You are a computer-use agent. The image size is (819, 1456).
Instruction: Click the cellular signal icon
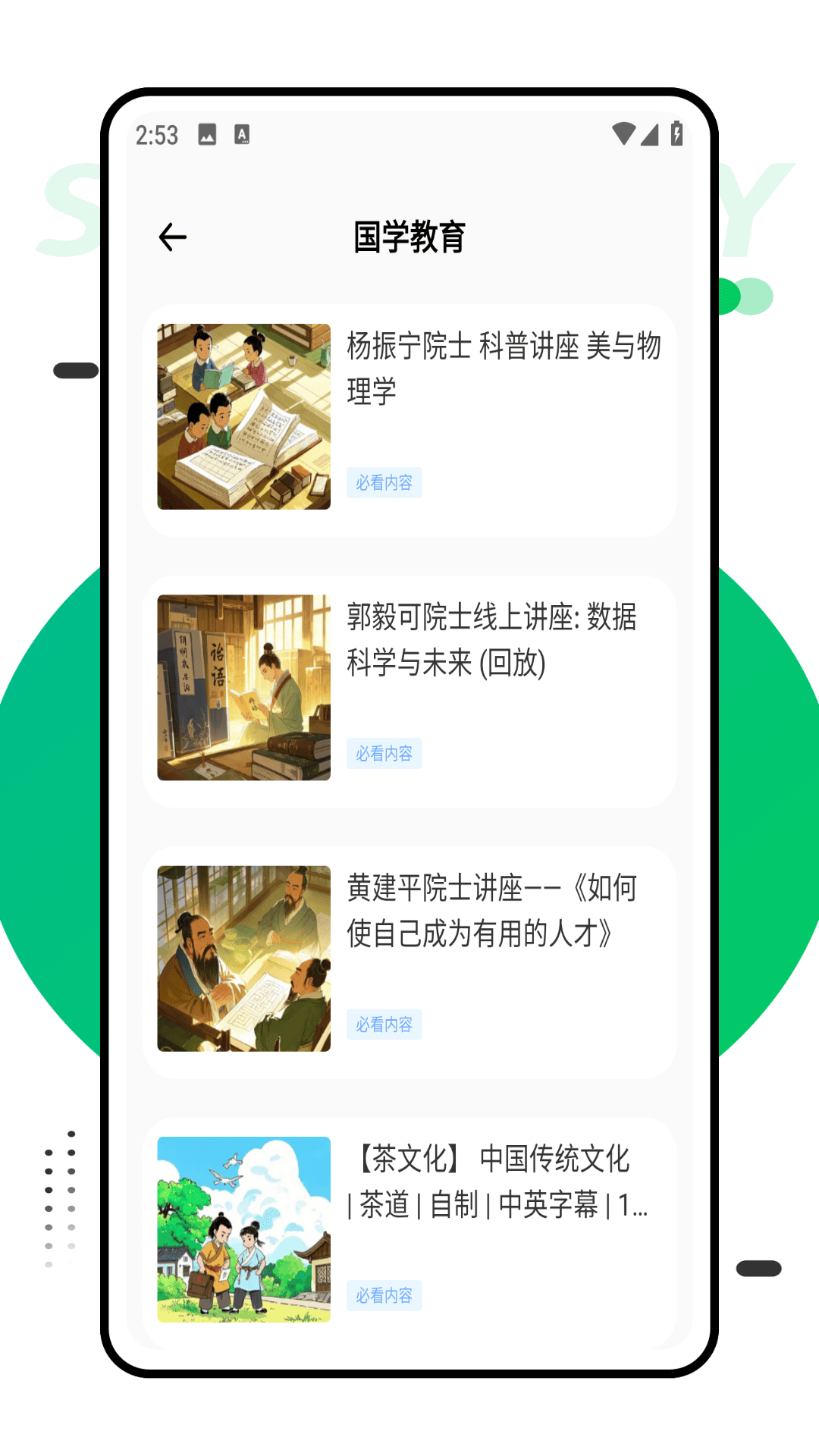[x=651, y=132]
